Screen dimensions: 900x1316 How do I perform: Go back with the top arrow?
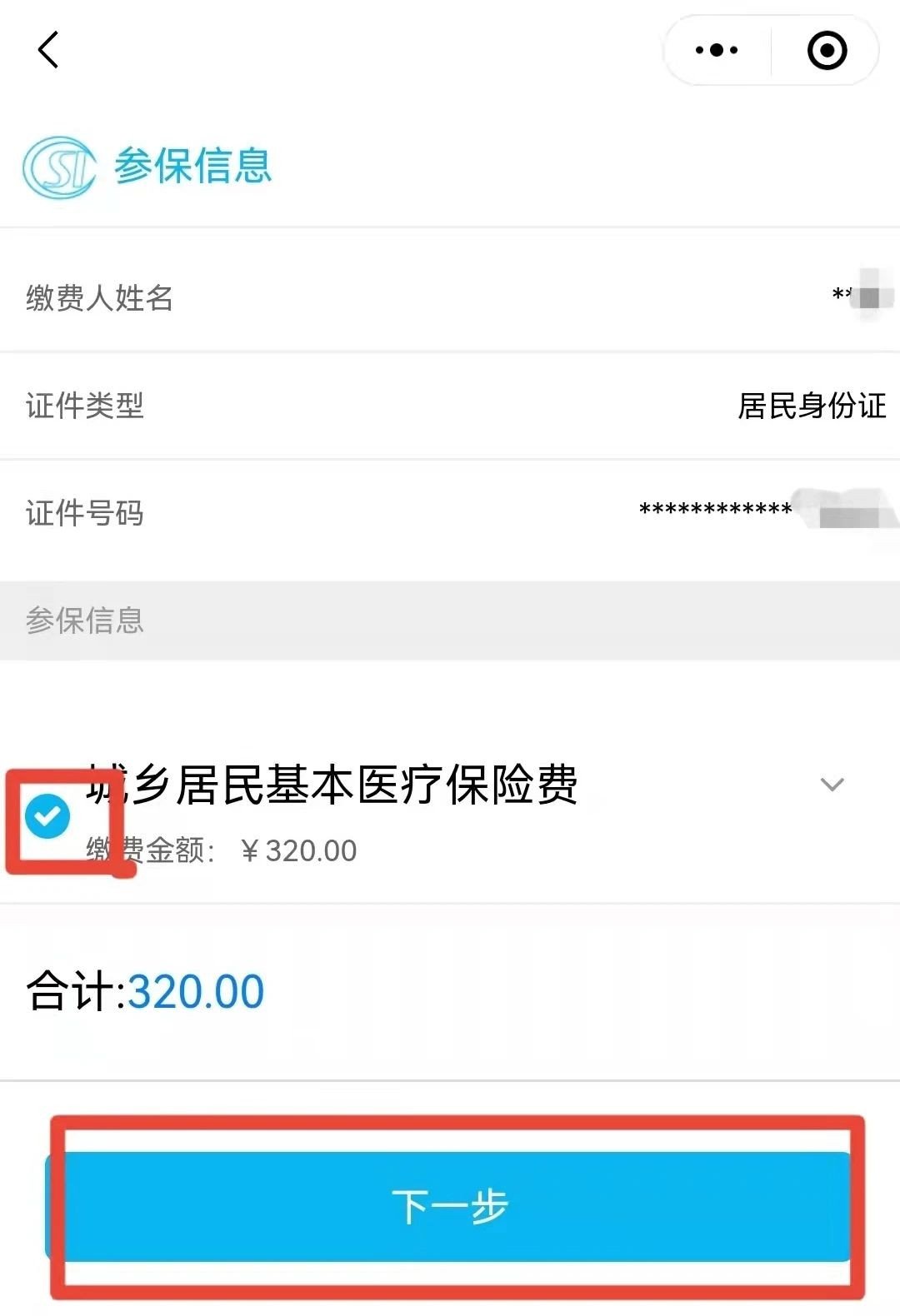pos(48,50)
